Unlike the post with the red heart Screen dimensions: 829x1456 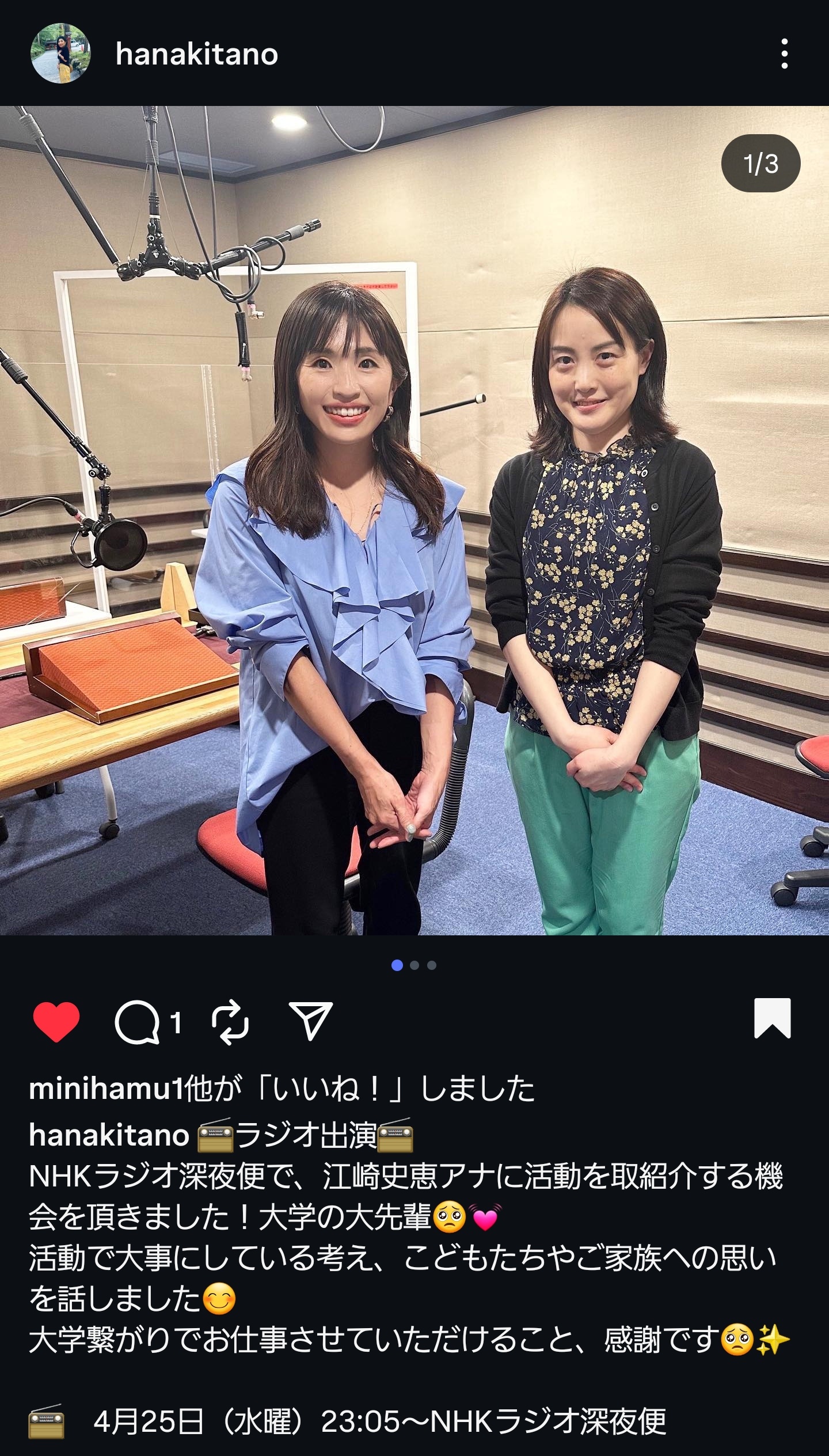tap(56, 1022)
